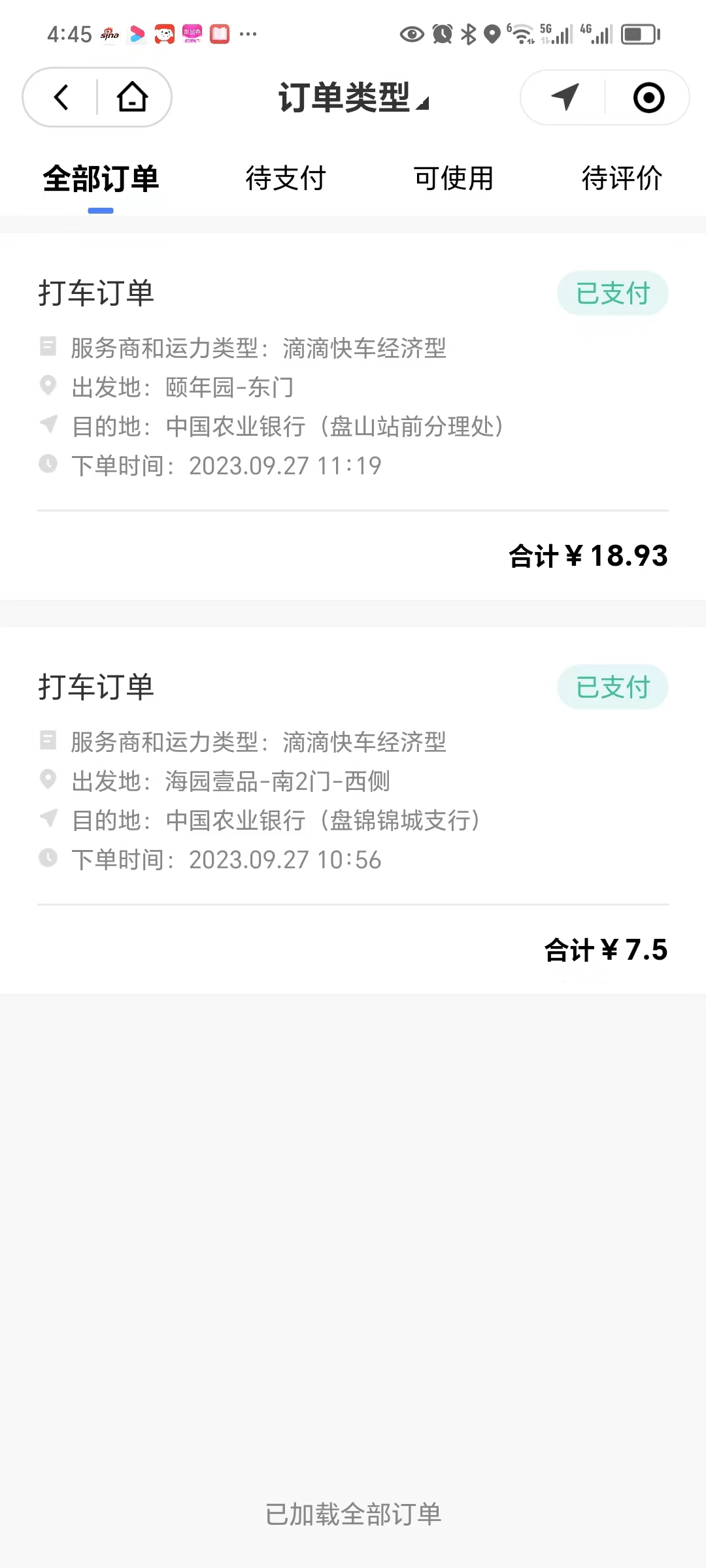The height and width of the screenshot is (1568, 706).
Task: View the 待评价 orders tab
Action: pos(622,179)
